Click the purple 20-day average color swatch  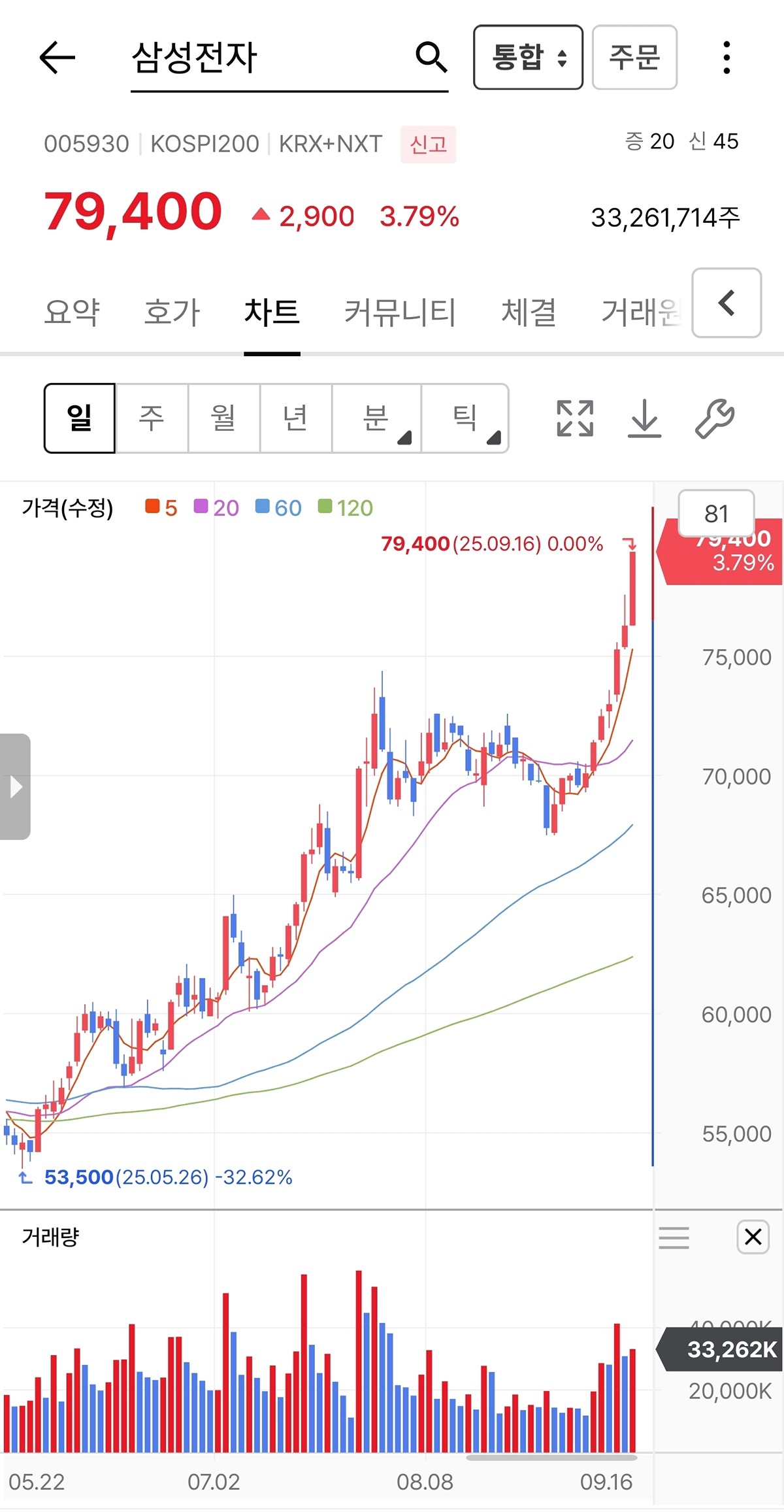click(x=201, y=507)
